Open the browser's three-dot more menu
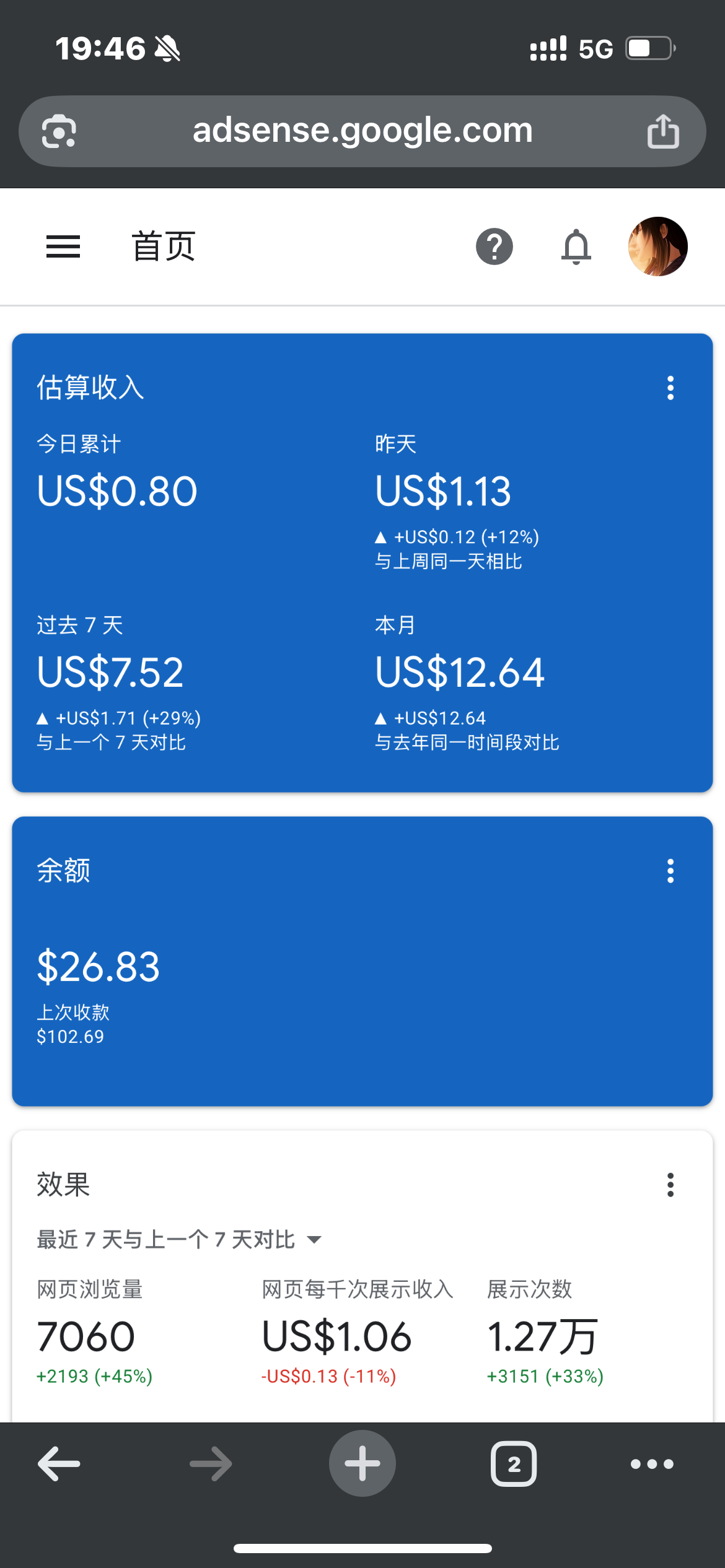The width and height of the screenshot is (725, 1568). (652, 1464)
